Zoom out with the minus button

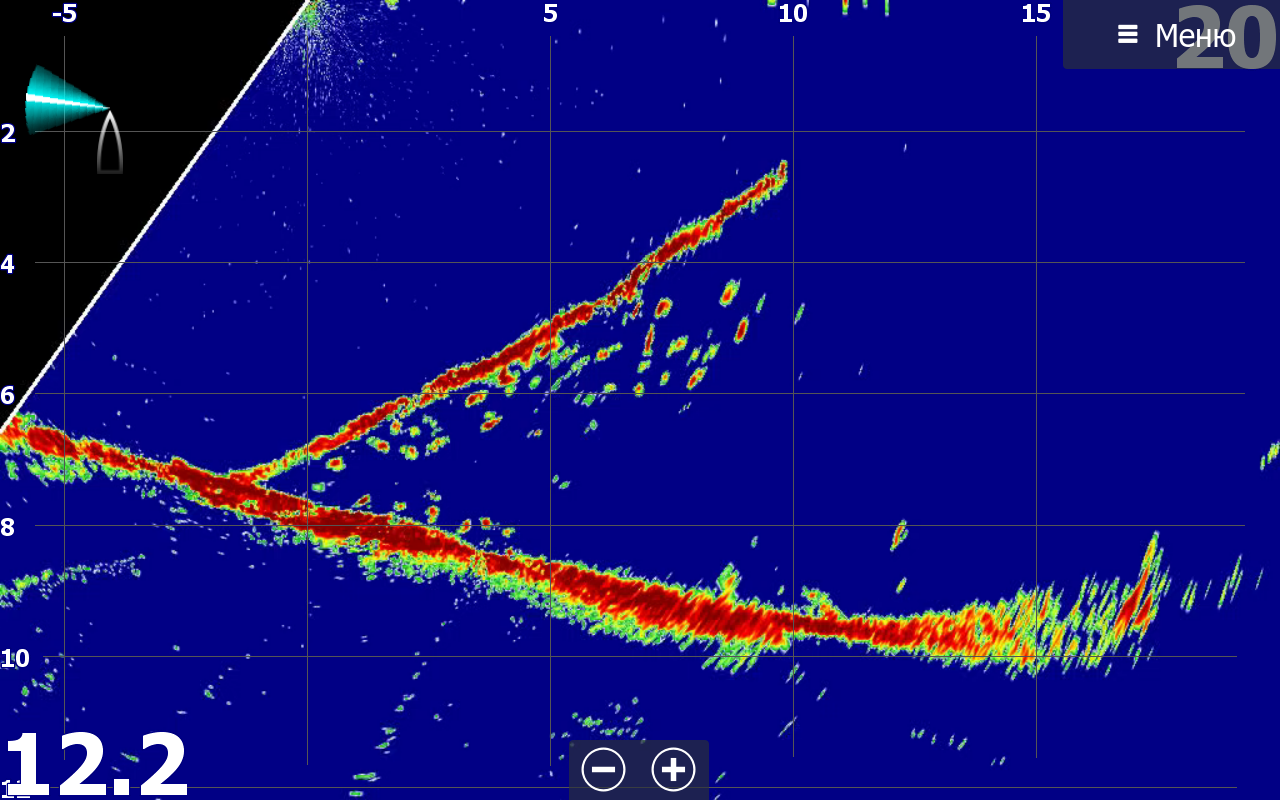click(604, 770)
